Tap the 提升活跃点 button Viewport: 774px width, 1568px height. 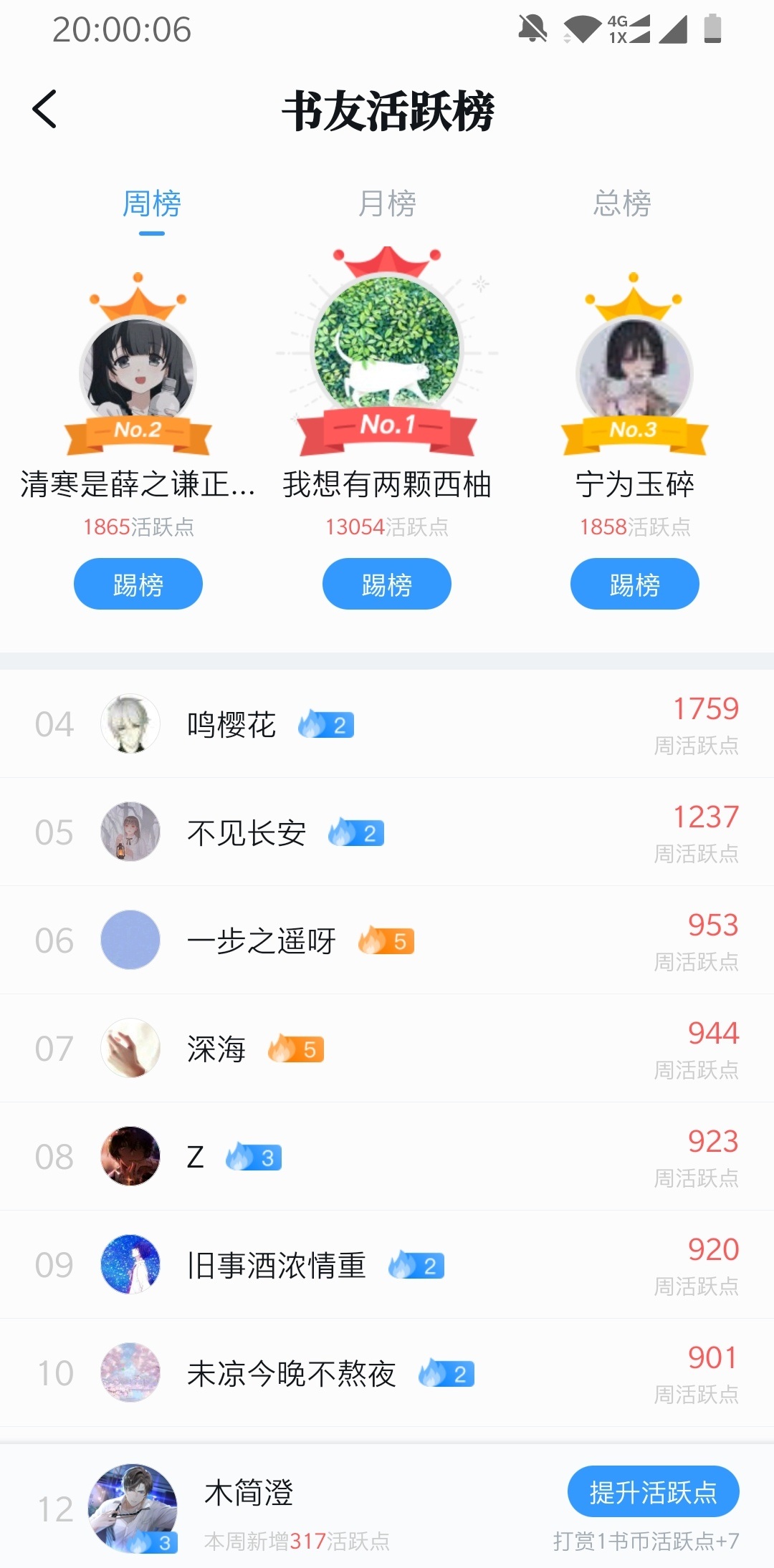[x=653, y=1492]
